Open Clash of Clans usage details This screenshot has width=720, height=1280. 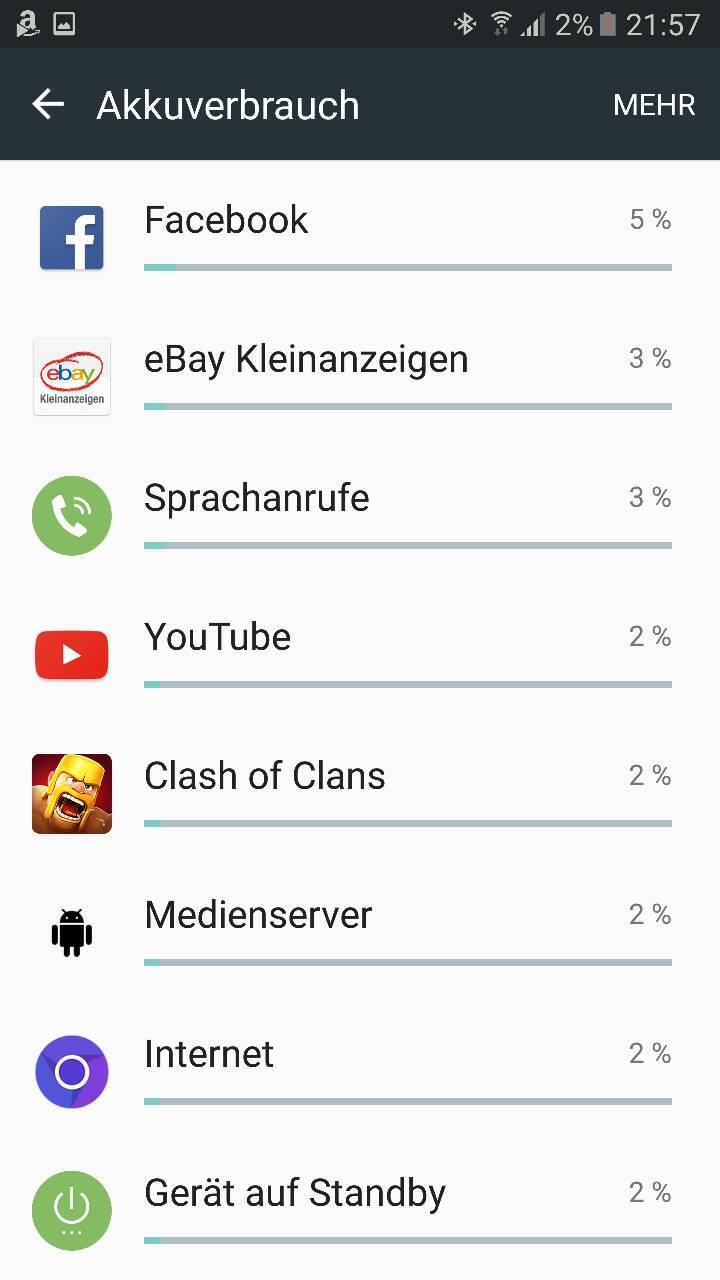(360, 794)
